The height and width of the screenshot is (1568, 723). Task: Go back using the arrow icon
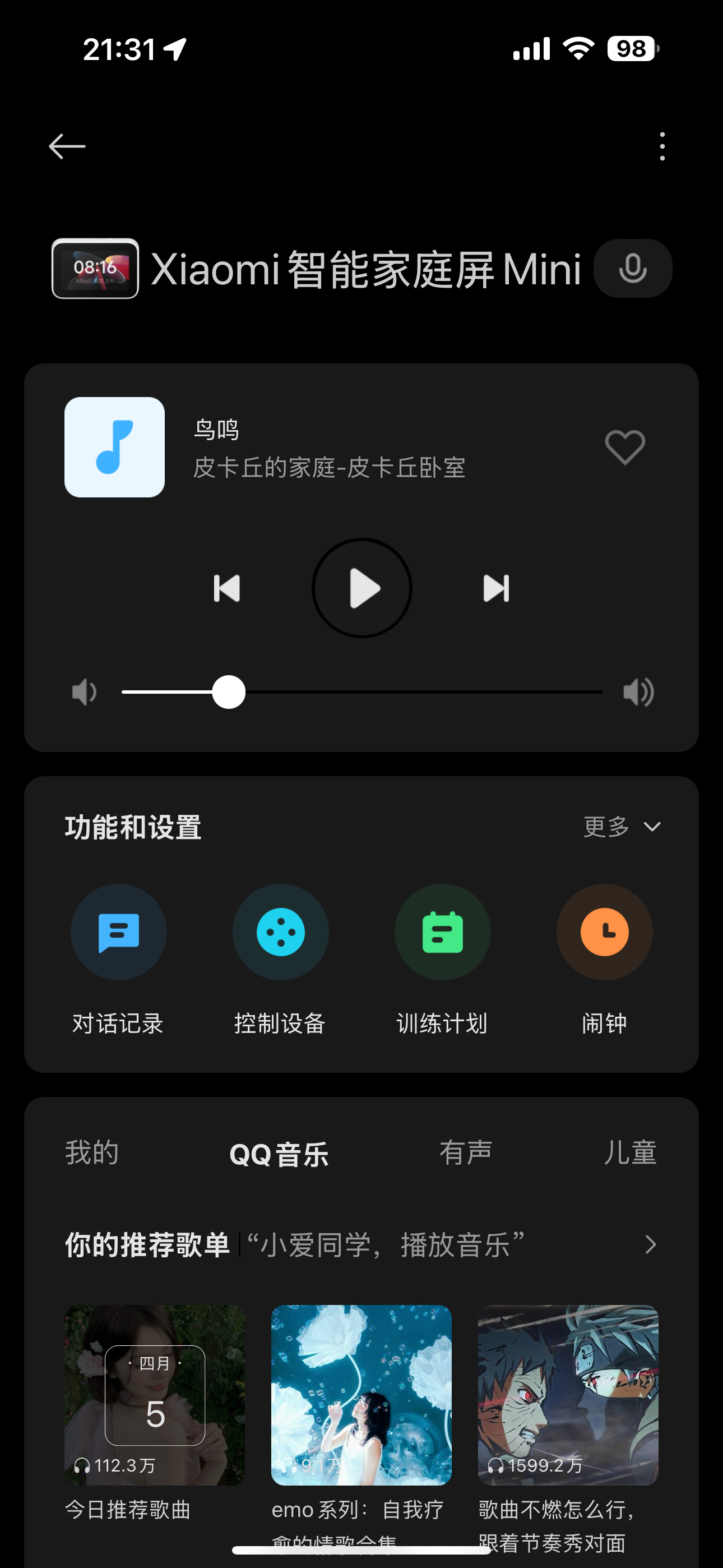pos(67,147)
